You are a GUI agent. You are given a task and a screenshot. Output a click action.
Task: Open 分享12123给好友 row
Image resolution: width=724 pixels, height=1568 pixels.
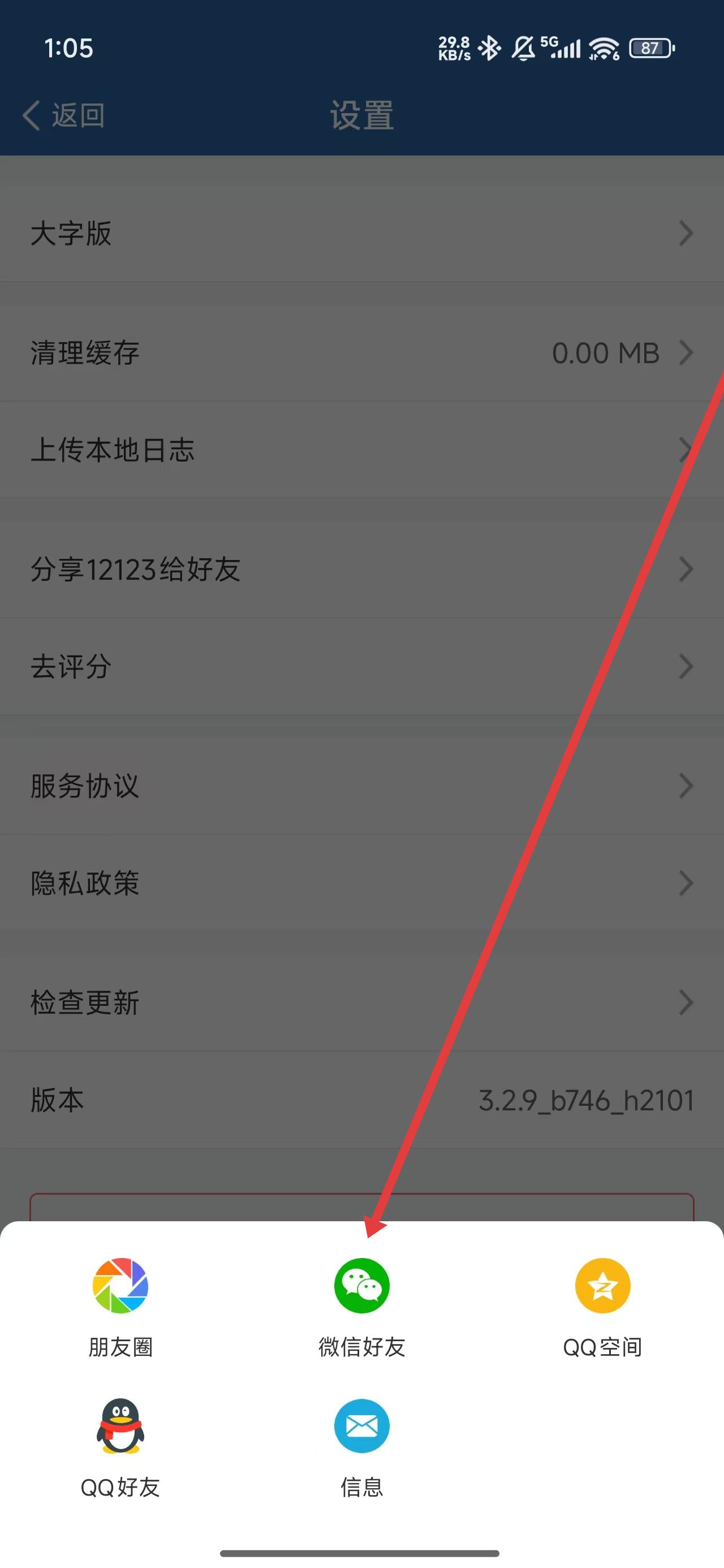361,569
